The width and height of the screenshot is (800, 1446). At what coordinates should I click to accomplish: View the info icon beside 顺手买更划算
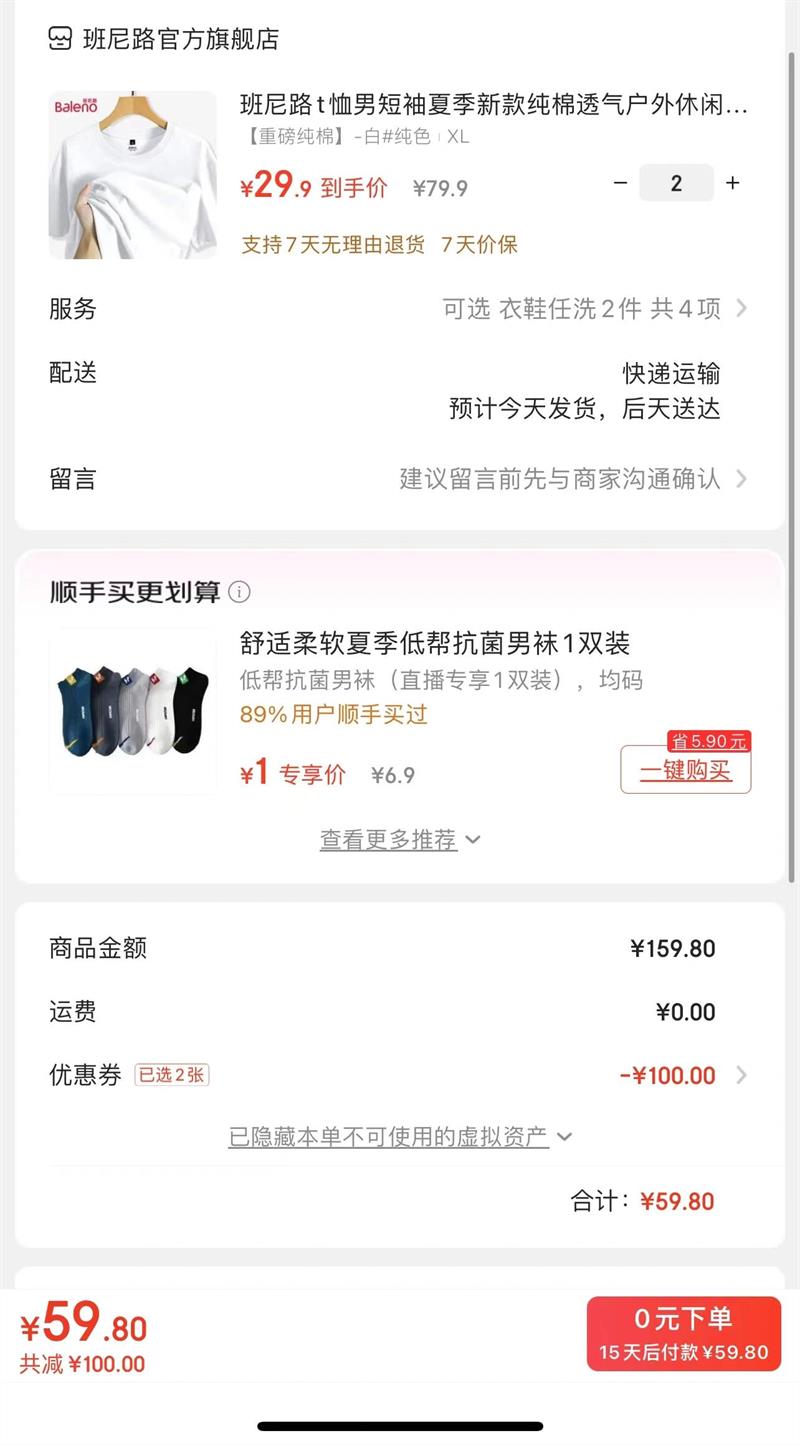[x=239, y=592]
